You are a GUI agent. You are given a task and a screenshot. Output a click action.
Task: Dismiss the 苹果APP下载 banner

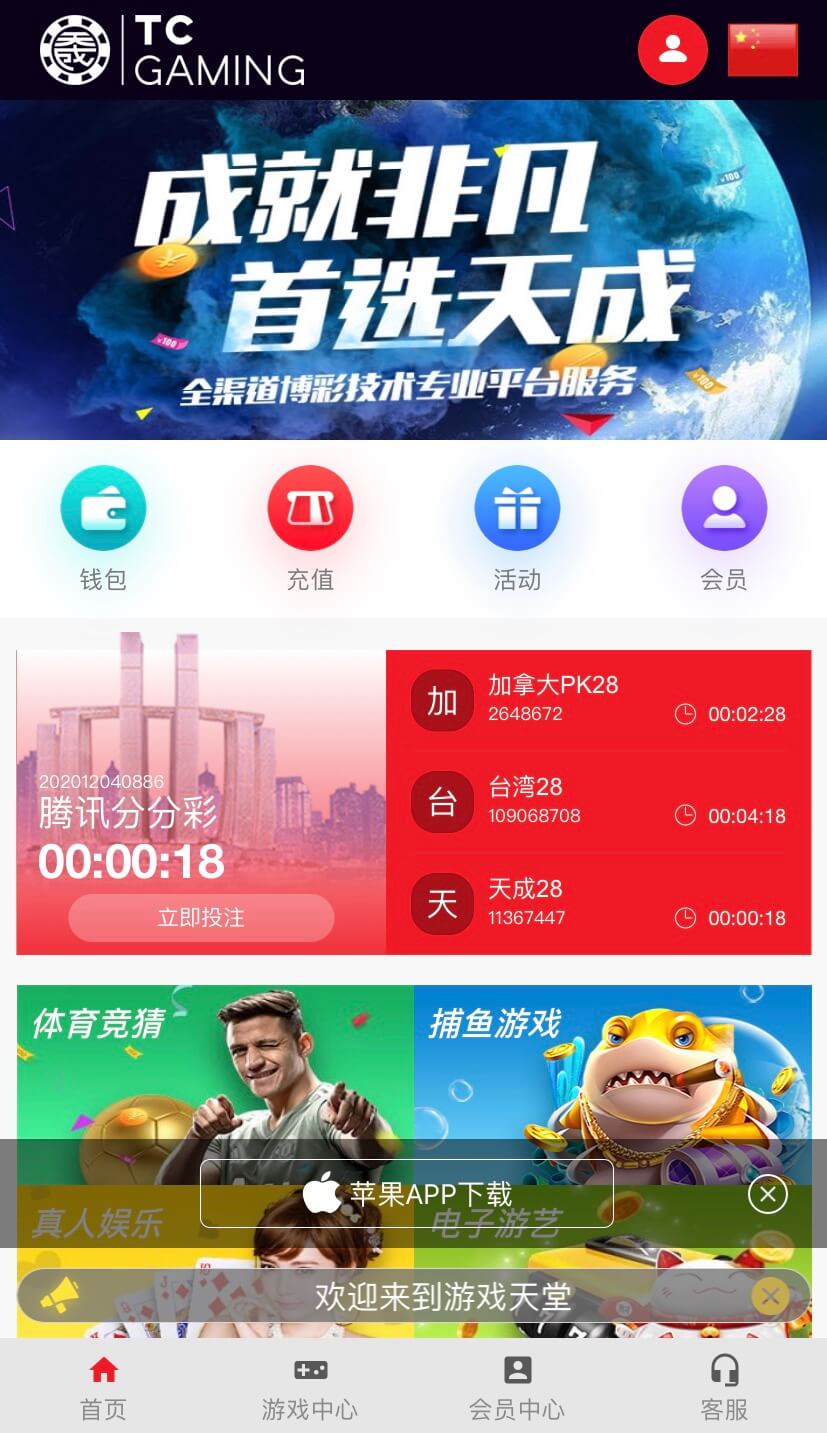click(x=768, y=1194)
